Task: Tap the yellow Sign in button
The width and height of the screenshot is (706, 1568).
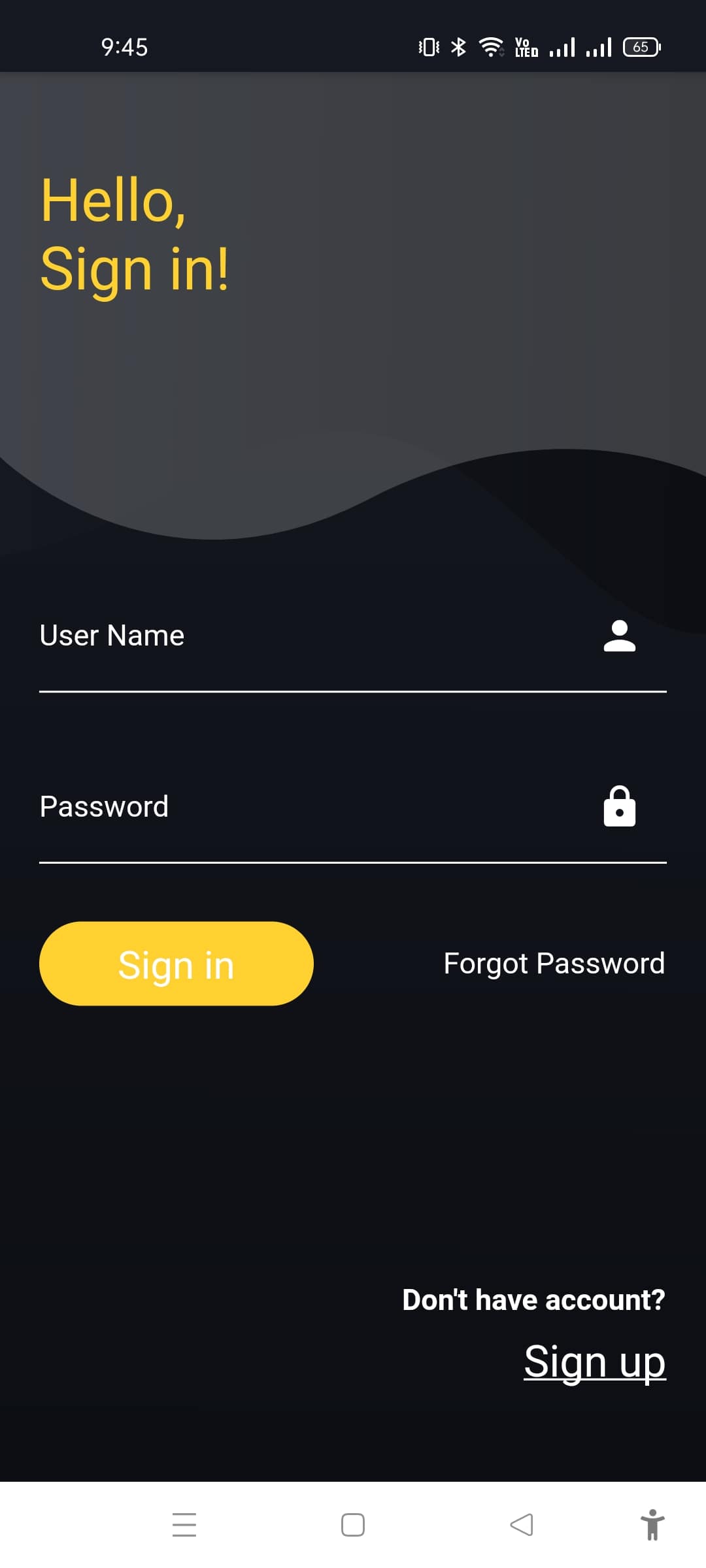Action: pos(176,964)
